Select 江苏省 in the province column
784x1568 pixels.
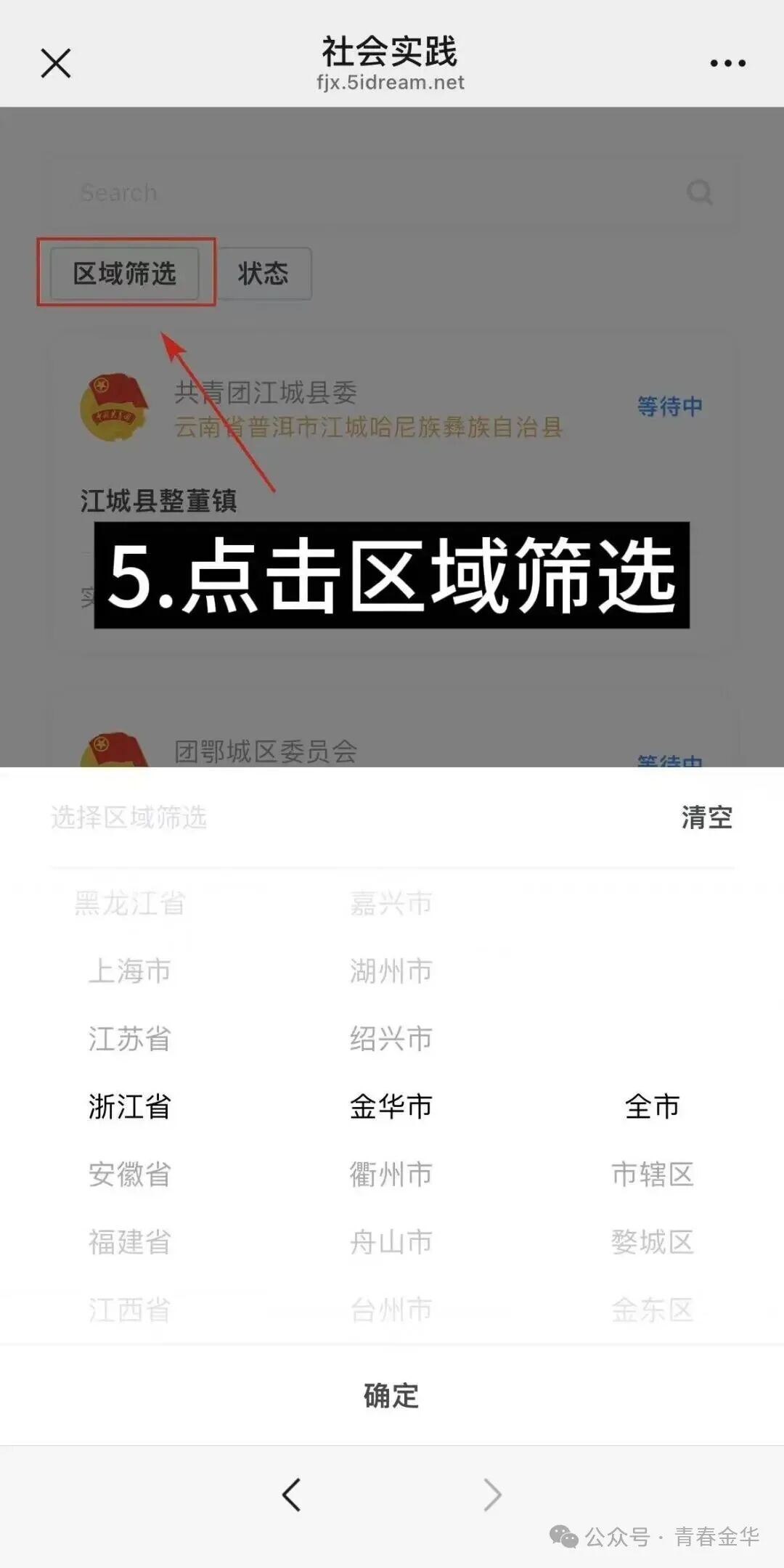click(129, 1039)
